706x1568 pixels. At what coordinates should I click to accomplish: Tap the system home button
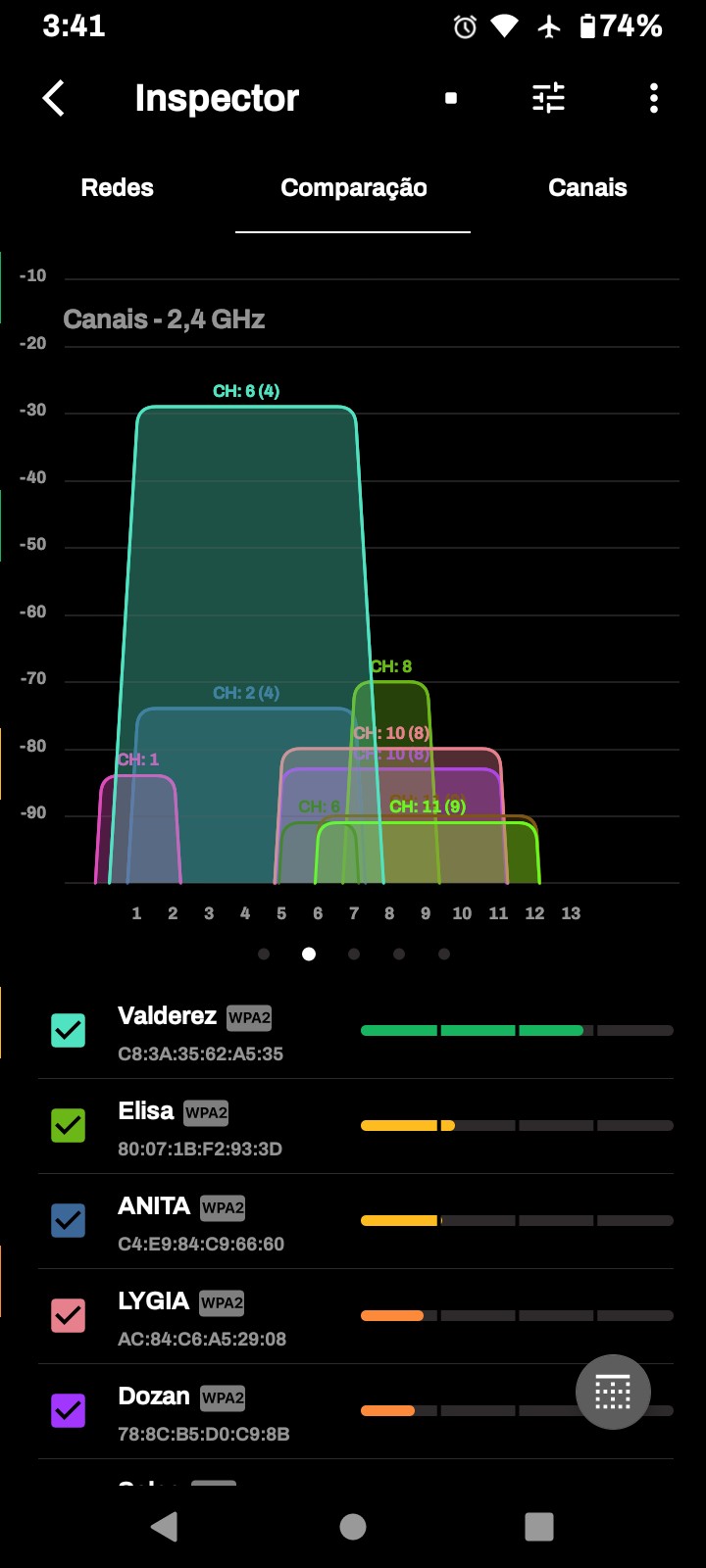353,1526
